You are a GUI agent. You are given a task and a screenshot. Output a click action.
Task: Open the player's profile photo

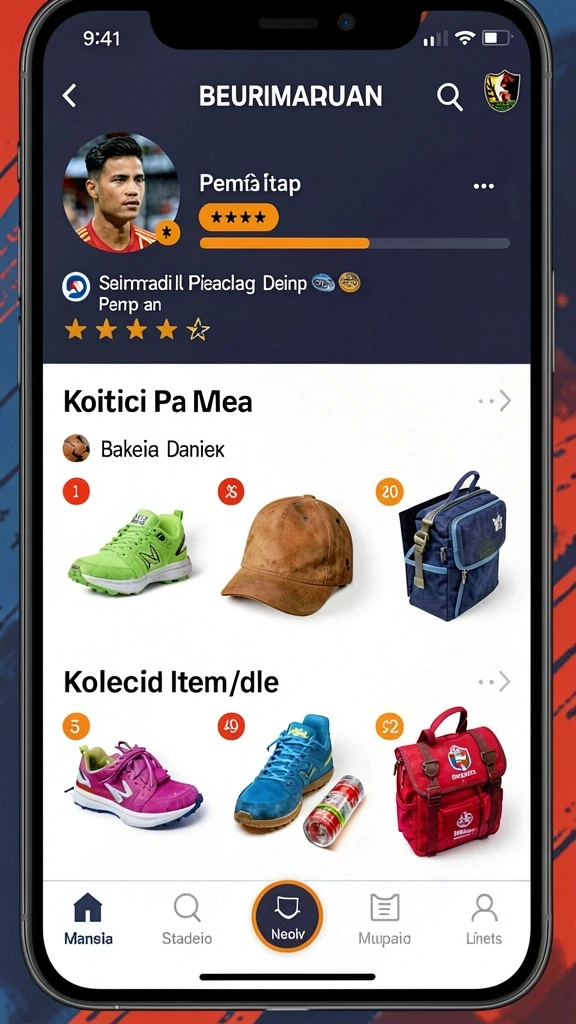point(121,193)
